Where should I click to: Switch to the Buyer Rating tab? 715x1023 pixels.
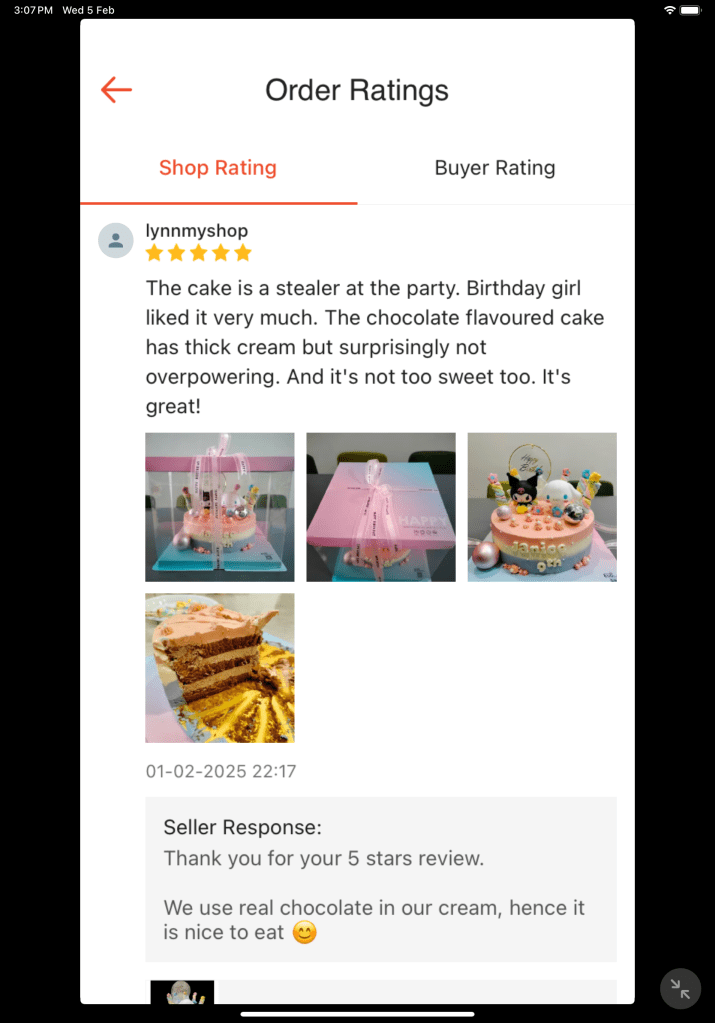(494, 168)
